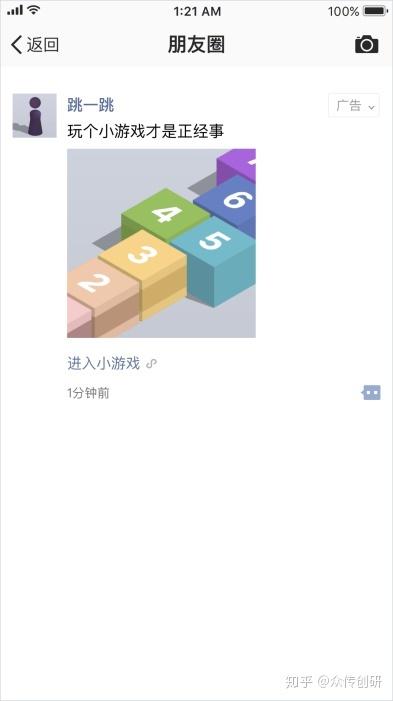This screenshot has width=393, height=701.
Task: Open the camera icon to post
Action: pos(367,44)
